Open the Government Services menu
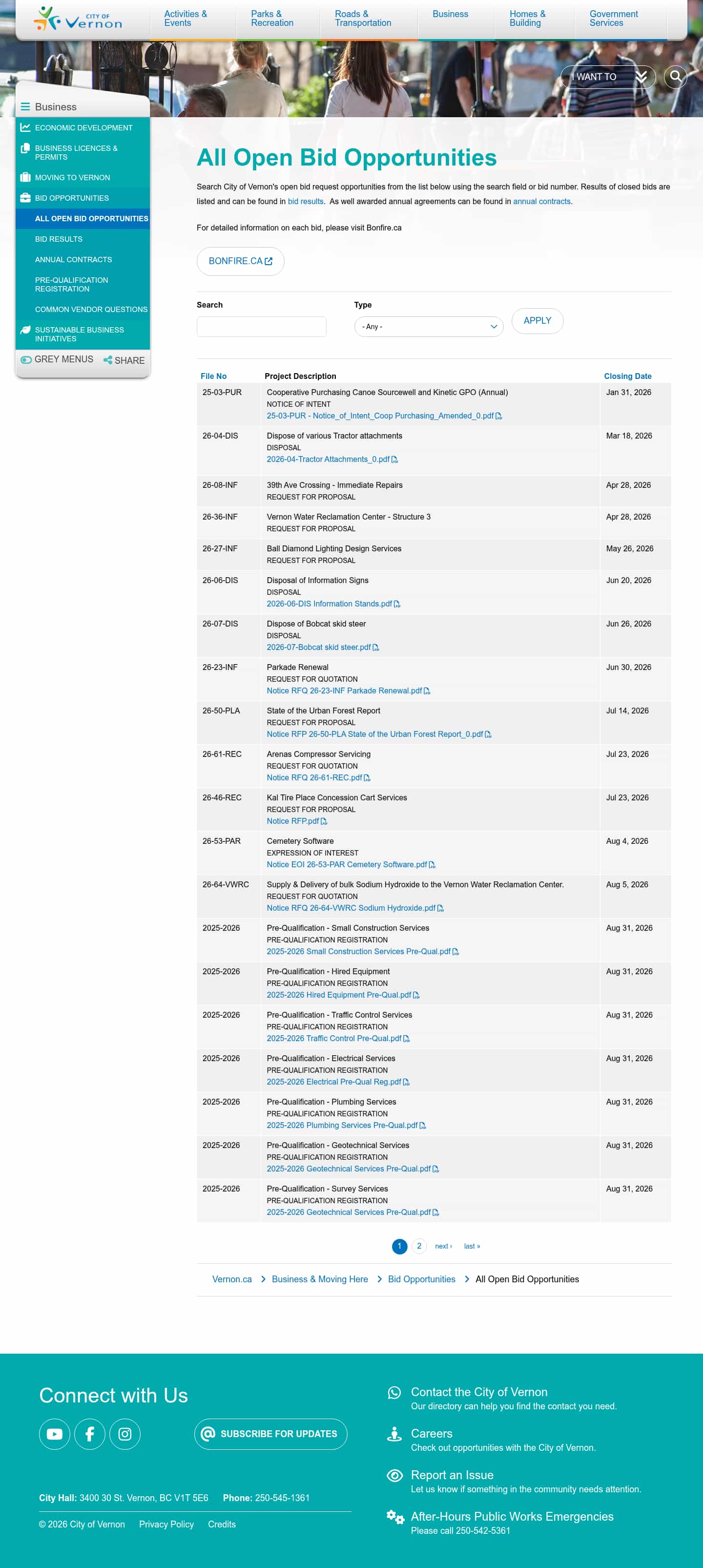 (x=614, y=18)
